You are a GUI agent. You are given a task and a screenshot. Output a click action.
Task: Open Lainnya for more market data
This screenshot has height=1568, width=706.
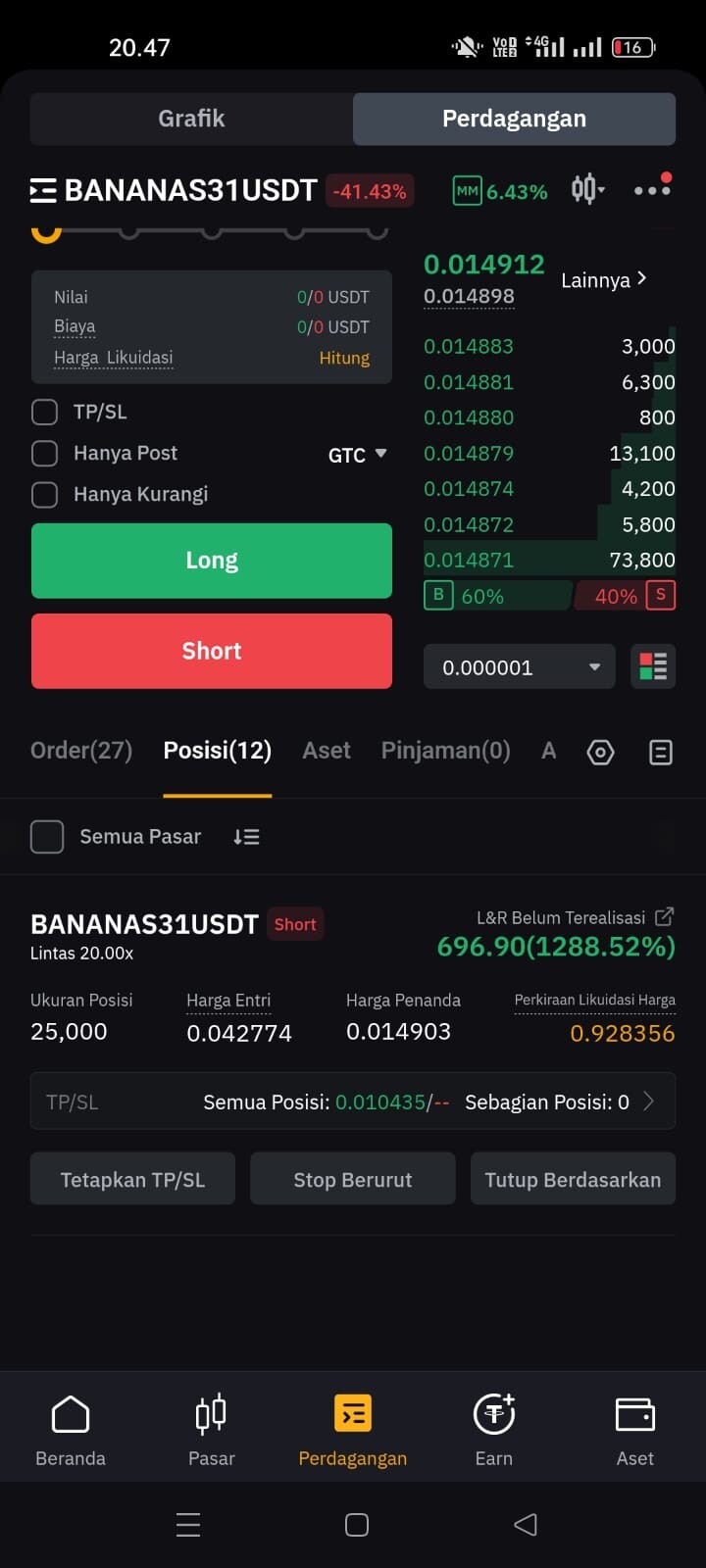604,280
